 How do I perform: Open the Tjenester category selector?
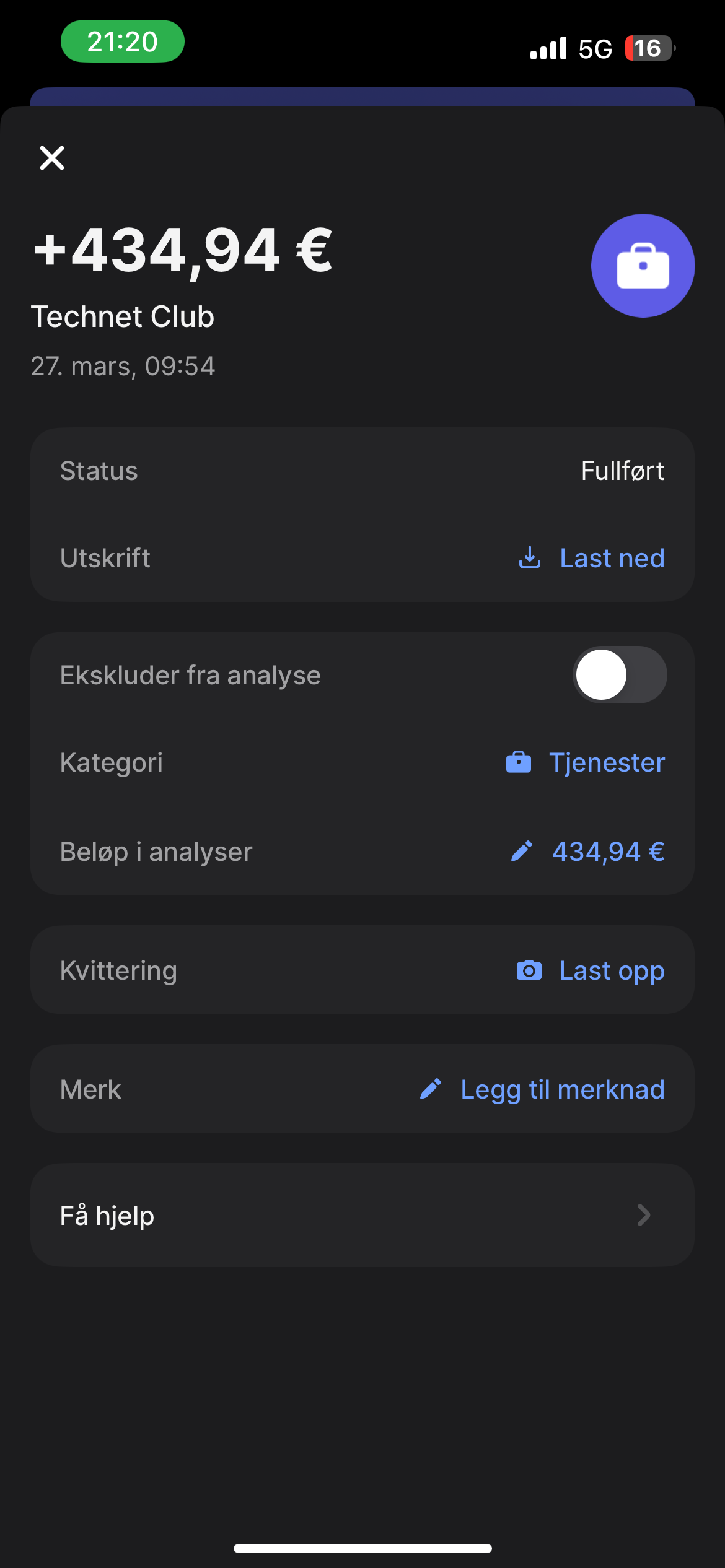tap(607, 762)
